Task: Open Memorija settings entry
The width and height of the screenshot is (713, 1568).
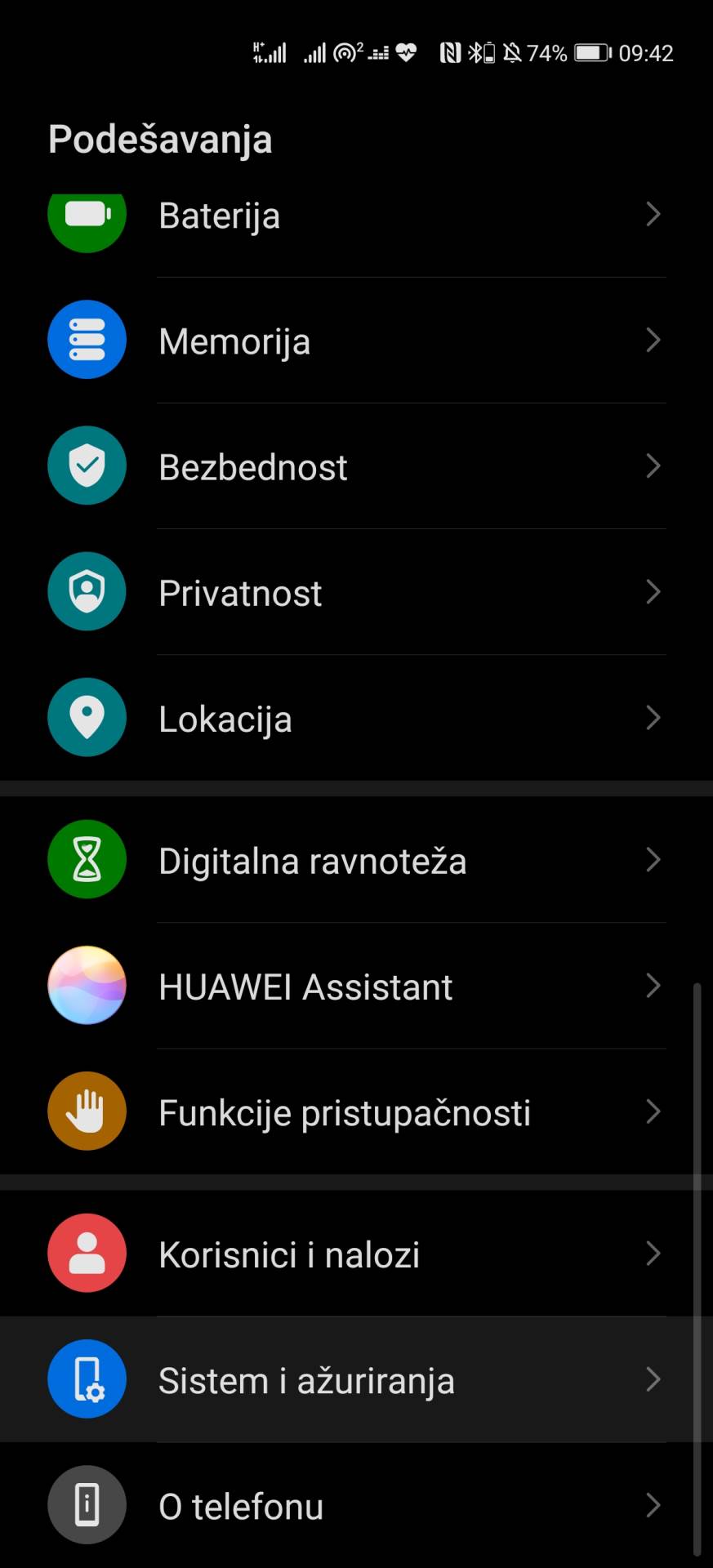Action: point(356,340)
